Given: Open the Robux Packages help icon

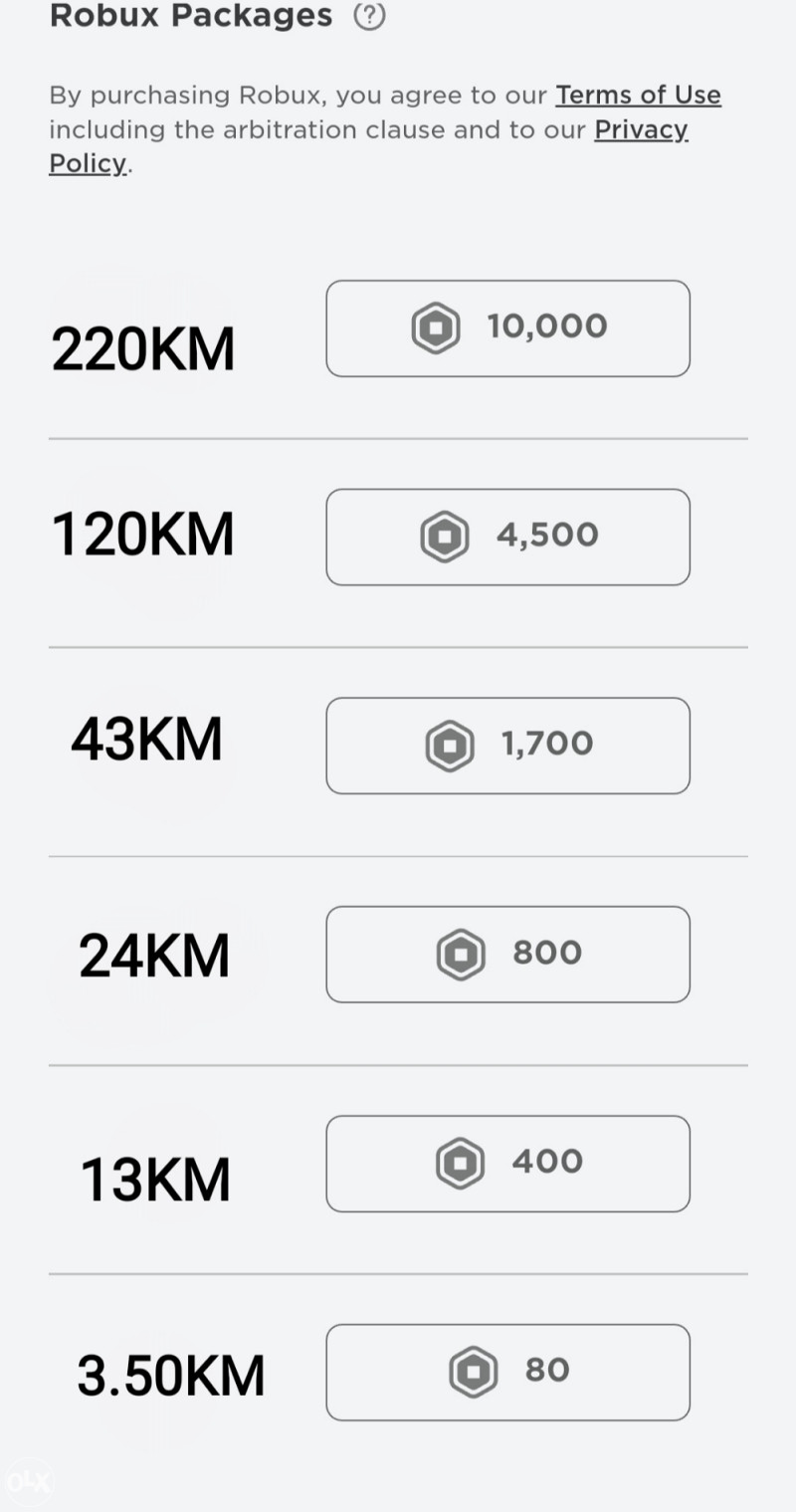Looking at the screenshot, I should coord(369,16).
